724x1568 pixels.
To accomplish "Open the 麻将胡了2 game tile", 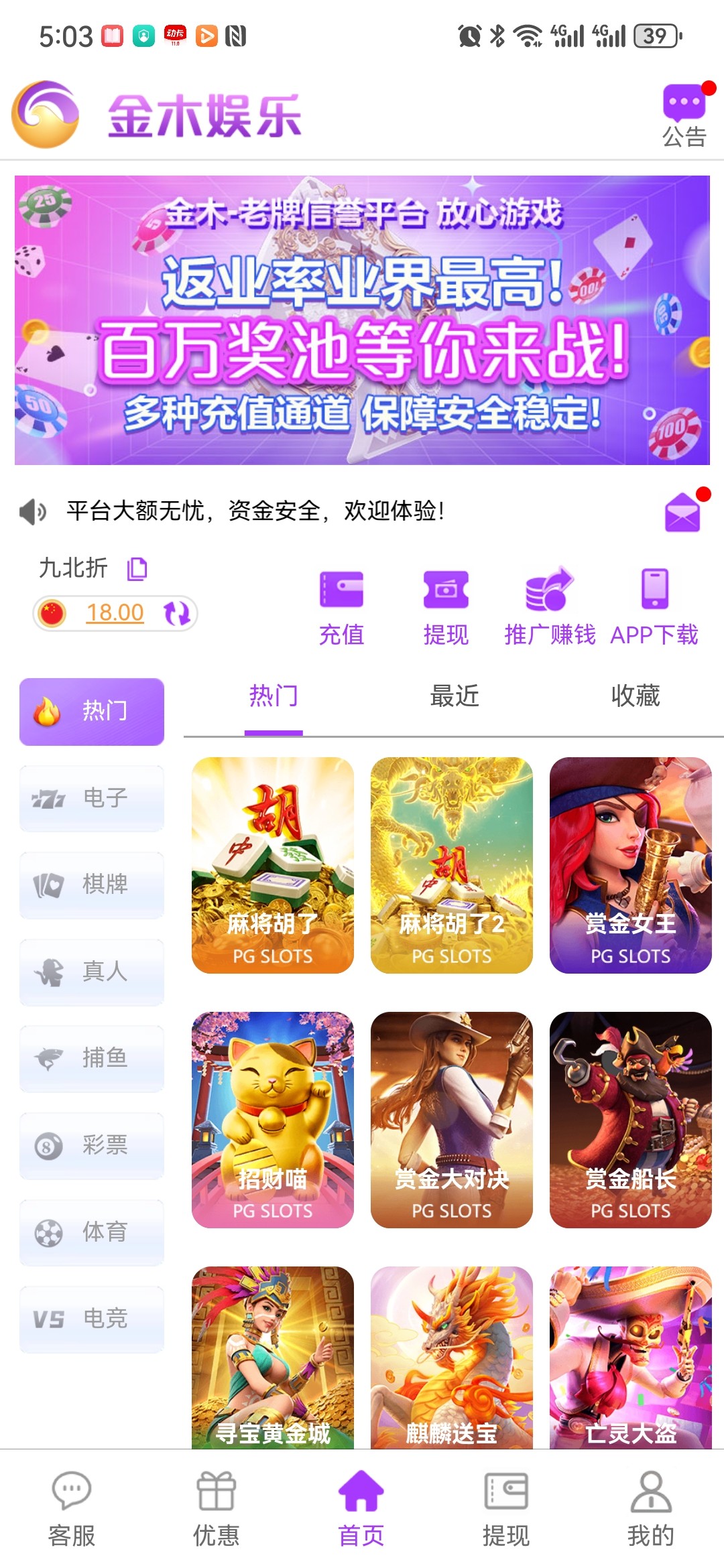I will pyautogui.click(x=451, y=864).
